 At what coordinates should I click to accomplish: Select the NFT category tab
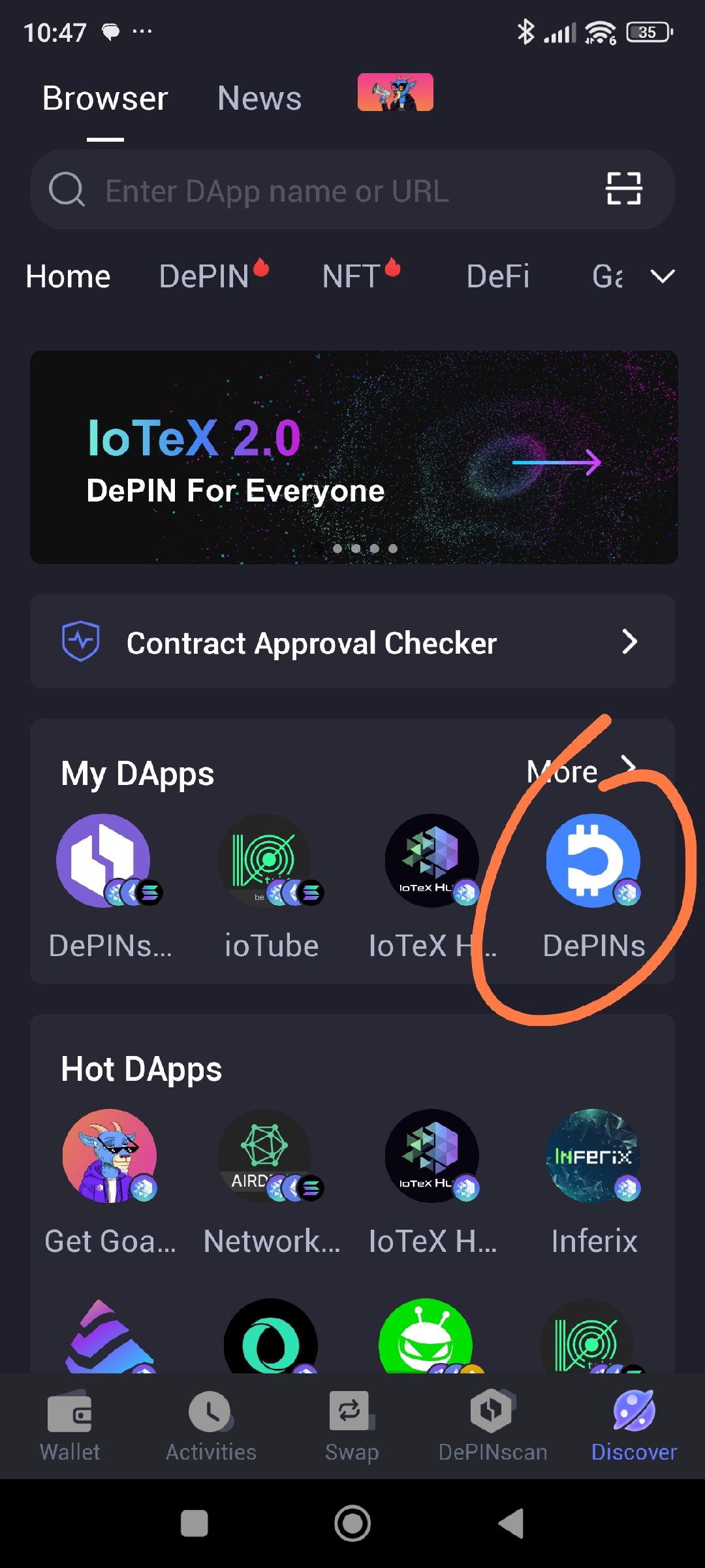tap(352, 276)
